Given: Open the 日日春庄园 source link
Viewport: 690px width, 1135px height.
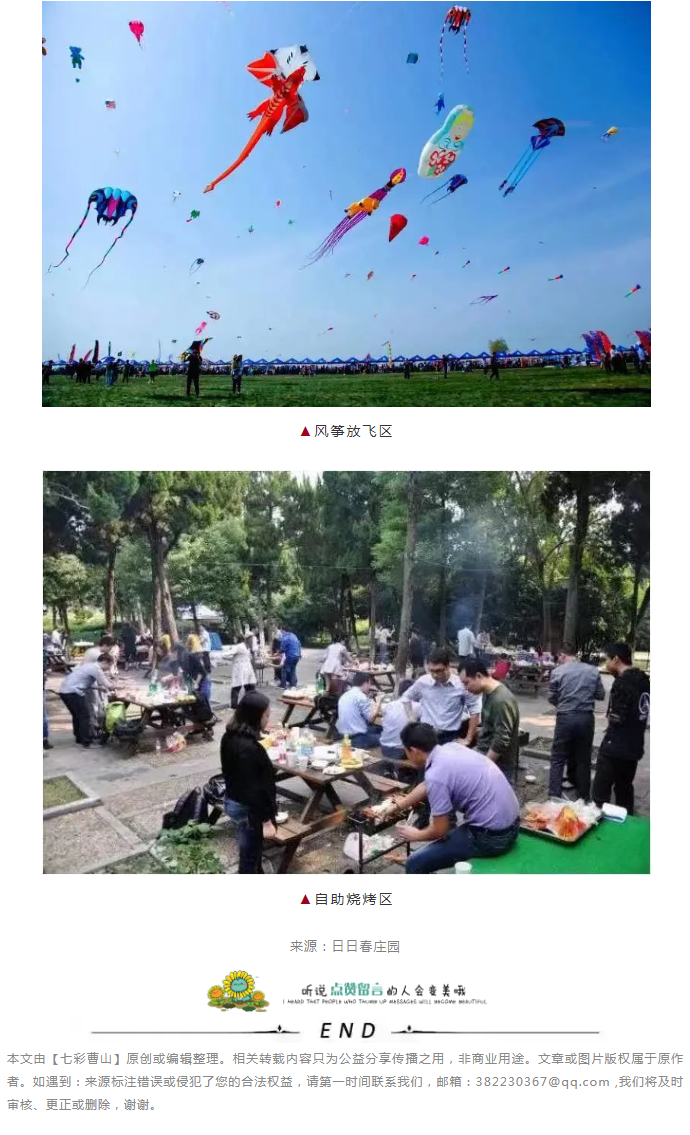Looking at the screenshot, I should point(366,946).
